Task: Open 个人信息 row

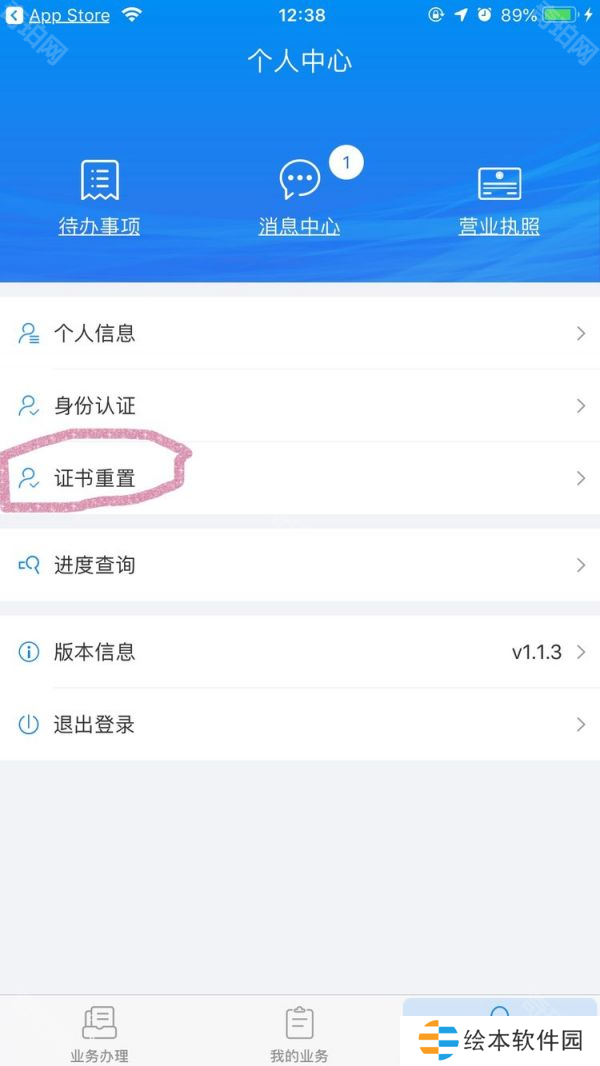Action: tap(300, 334)
